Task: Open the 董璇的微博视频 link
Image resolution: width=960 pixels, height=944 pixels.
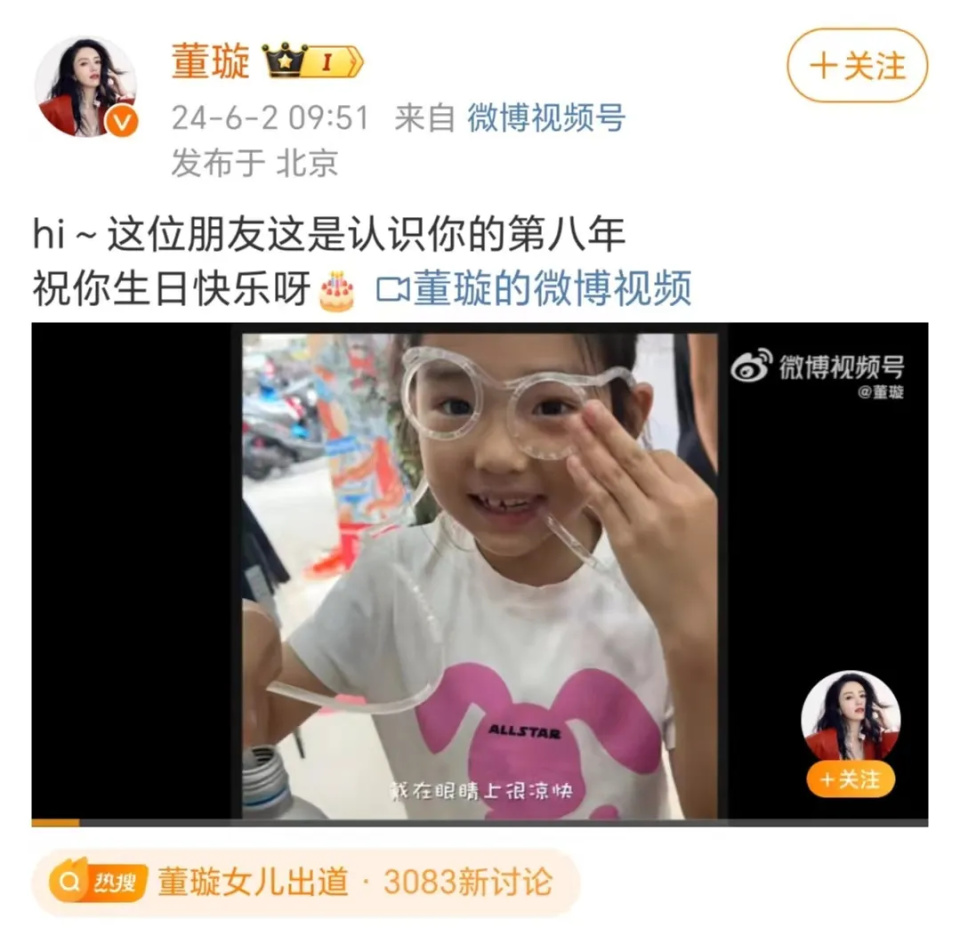Action: click(x=534, y=289)
